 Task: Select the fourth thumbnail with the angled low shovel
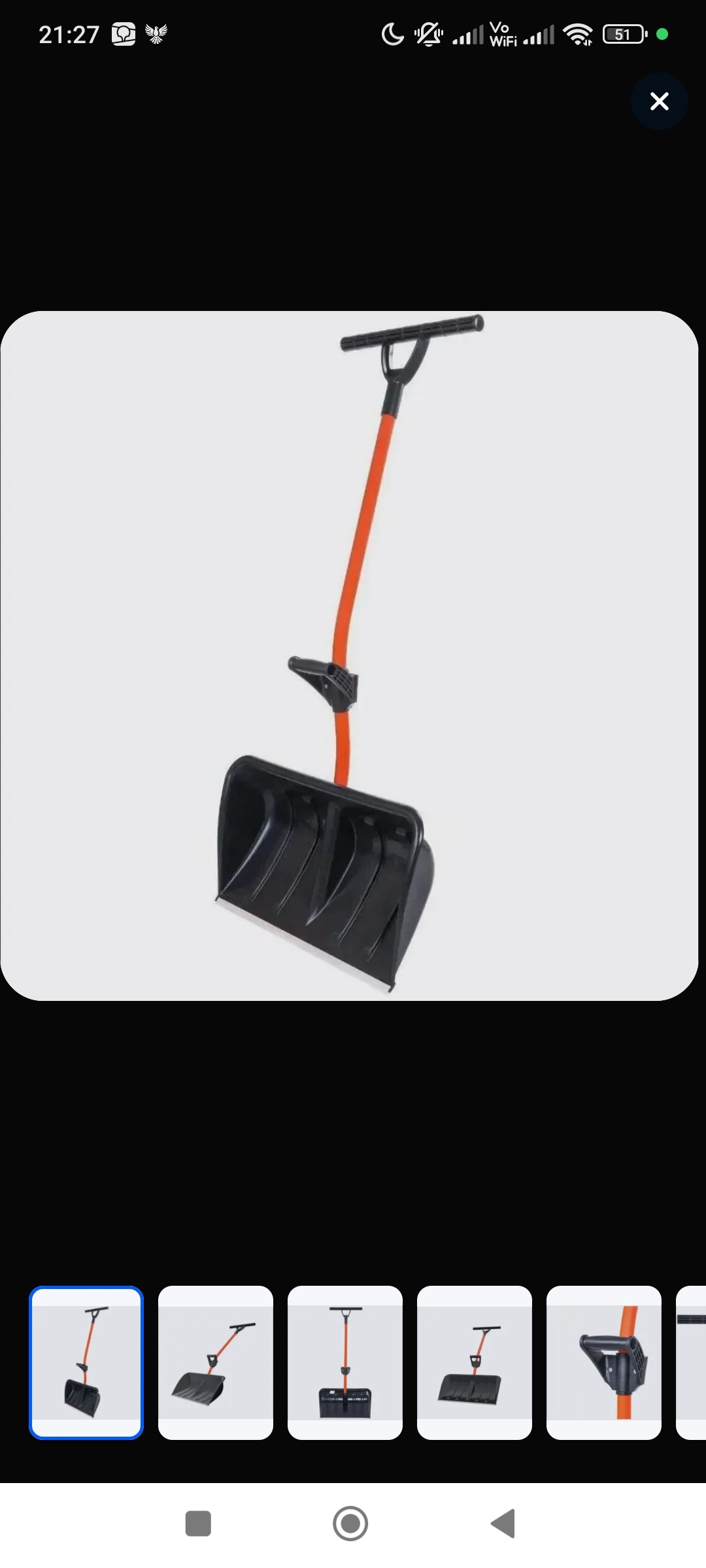pyautogui.click(x=475, y=1362)
